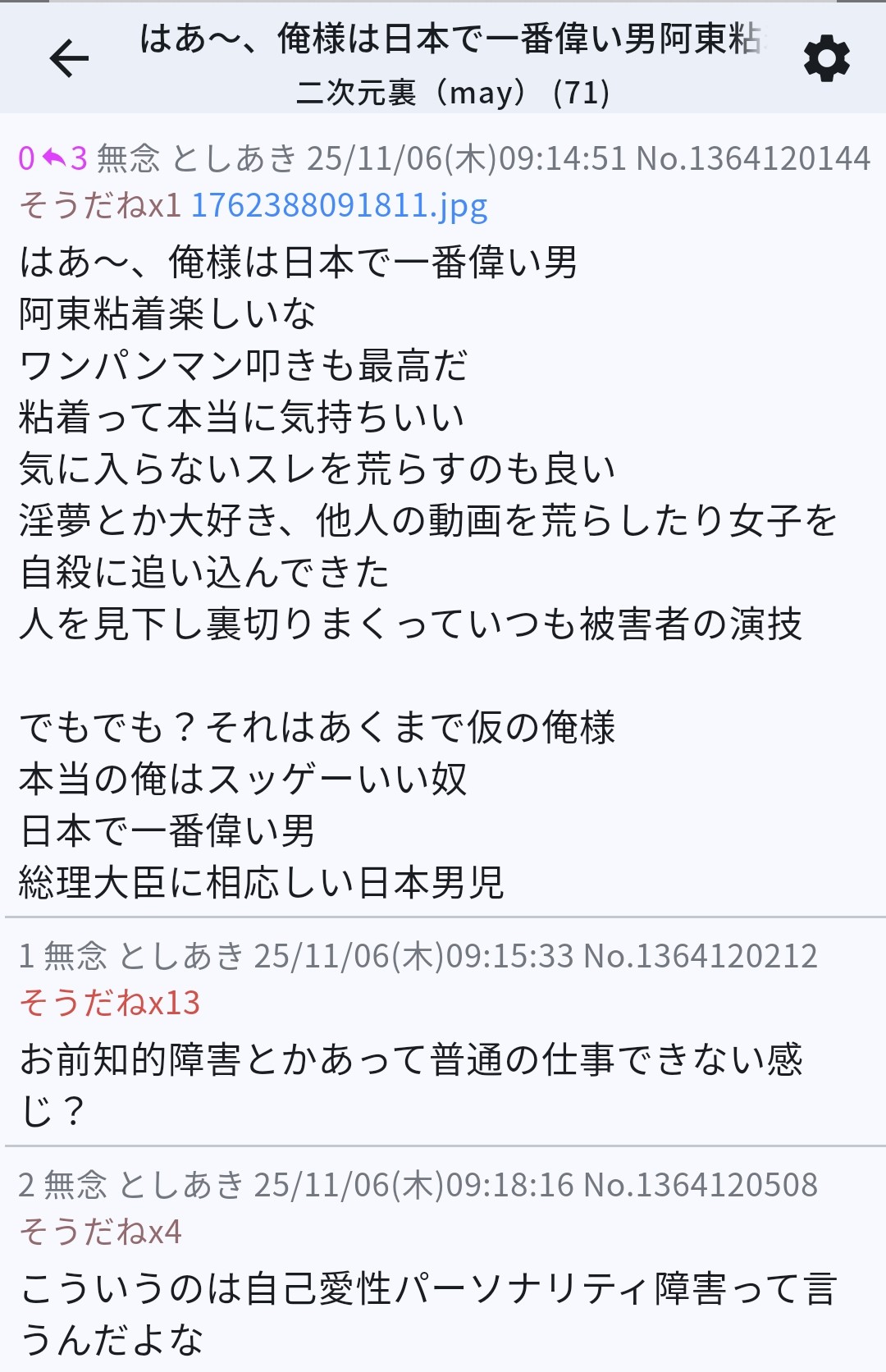Viewport: 886px width, 1372px height.
Task: Open post No.1364120212 menu
Action: [x=700, y=956]
